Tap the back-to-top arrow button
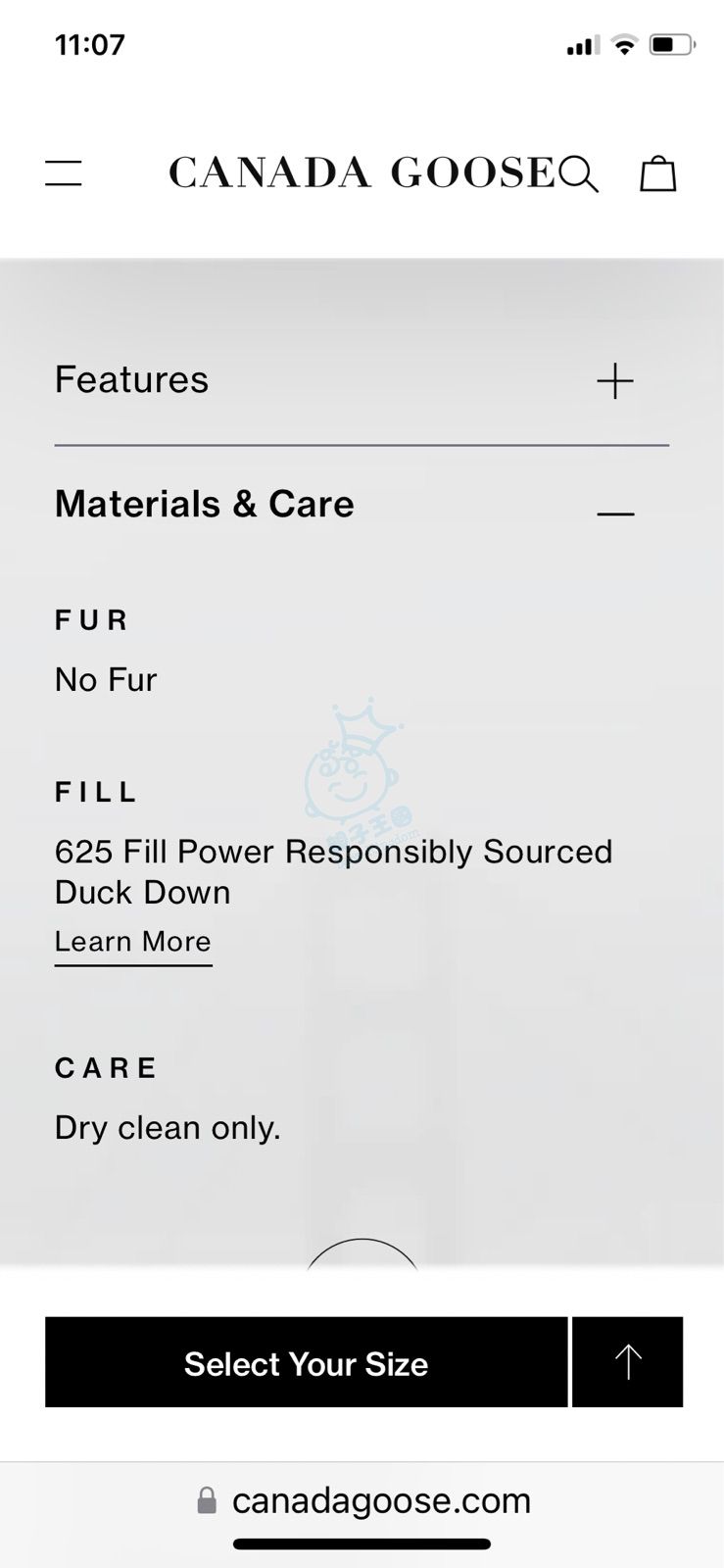This screenshot has width=724, height=1568. pyautogui.click(x=628, y=1363)
